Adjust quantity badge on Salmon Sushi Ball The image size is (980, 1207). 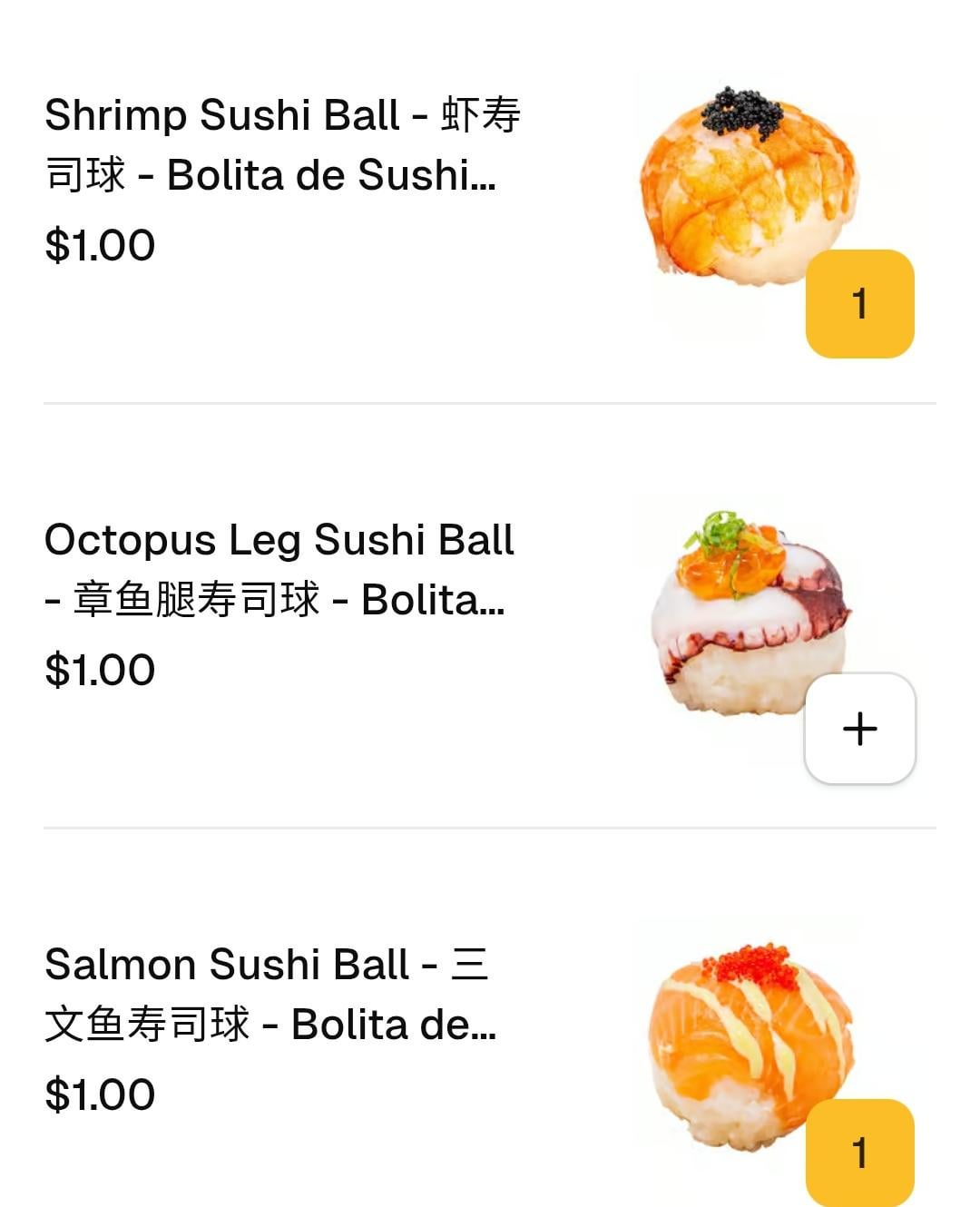pos(859,1152)
